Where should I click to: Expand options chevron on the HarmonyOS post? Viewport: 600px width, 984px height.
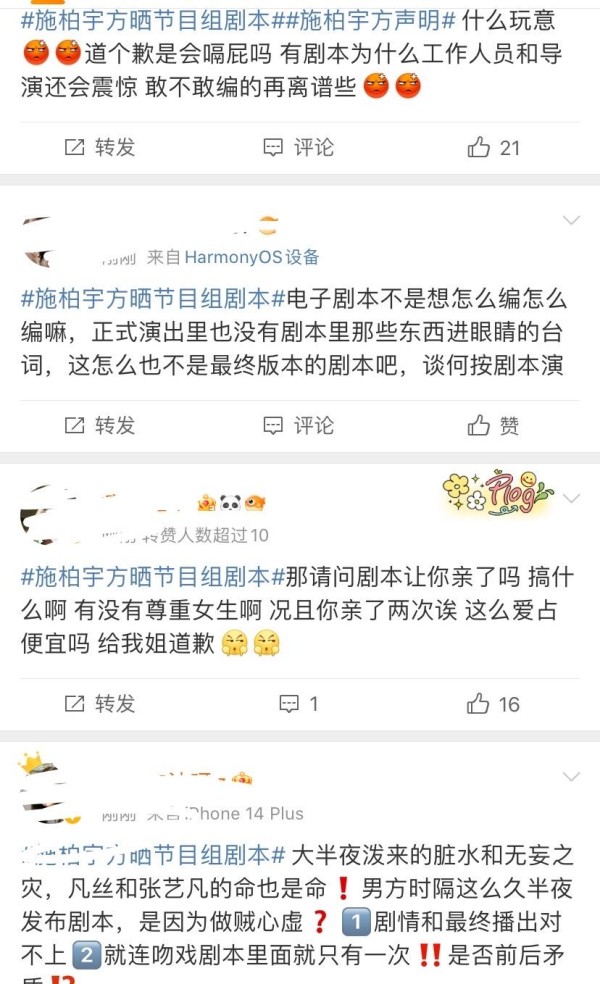coord(571,220)
